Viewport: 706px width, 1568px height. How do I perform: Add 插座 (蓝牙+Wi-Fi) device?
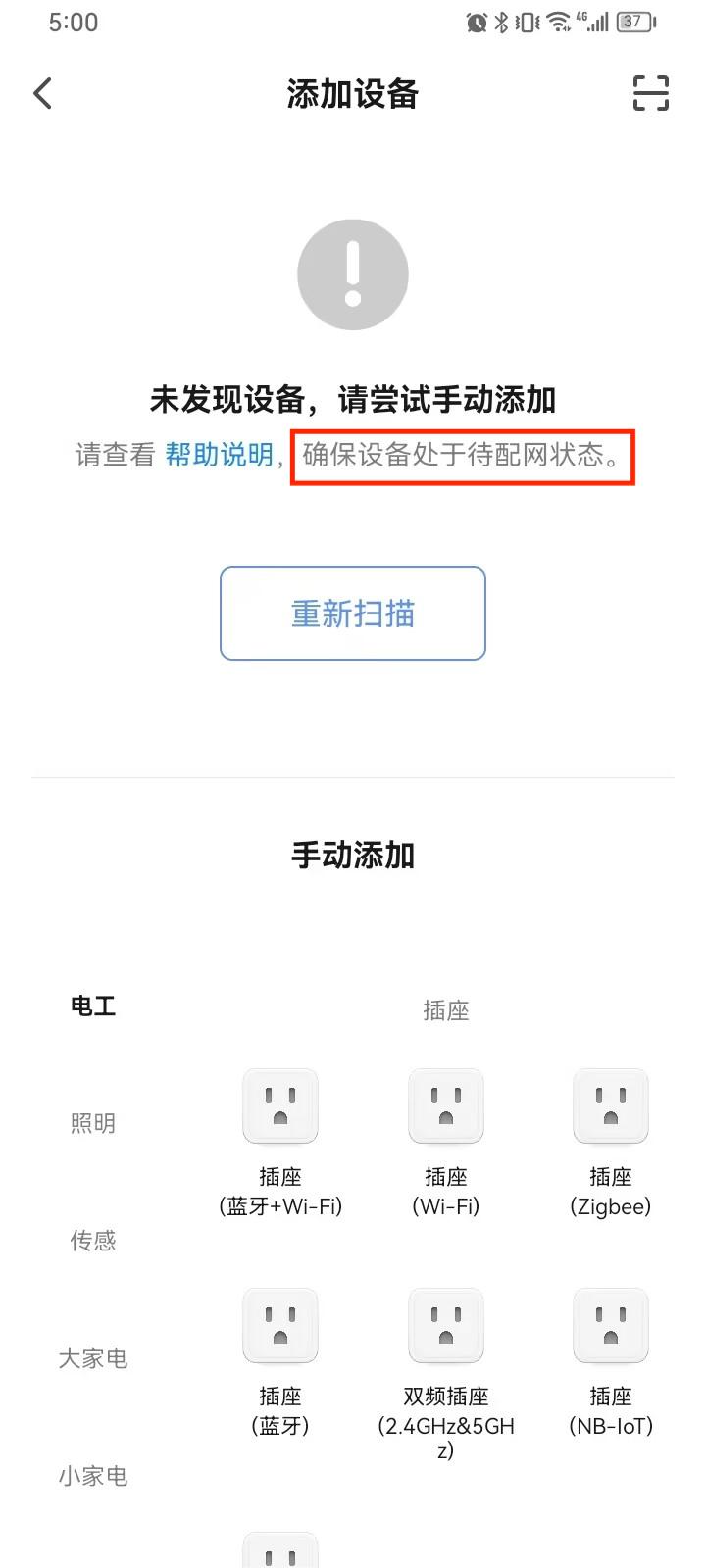280,1144
